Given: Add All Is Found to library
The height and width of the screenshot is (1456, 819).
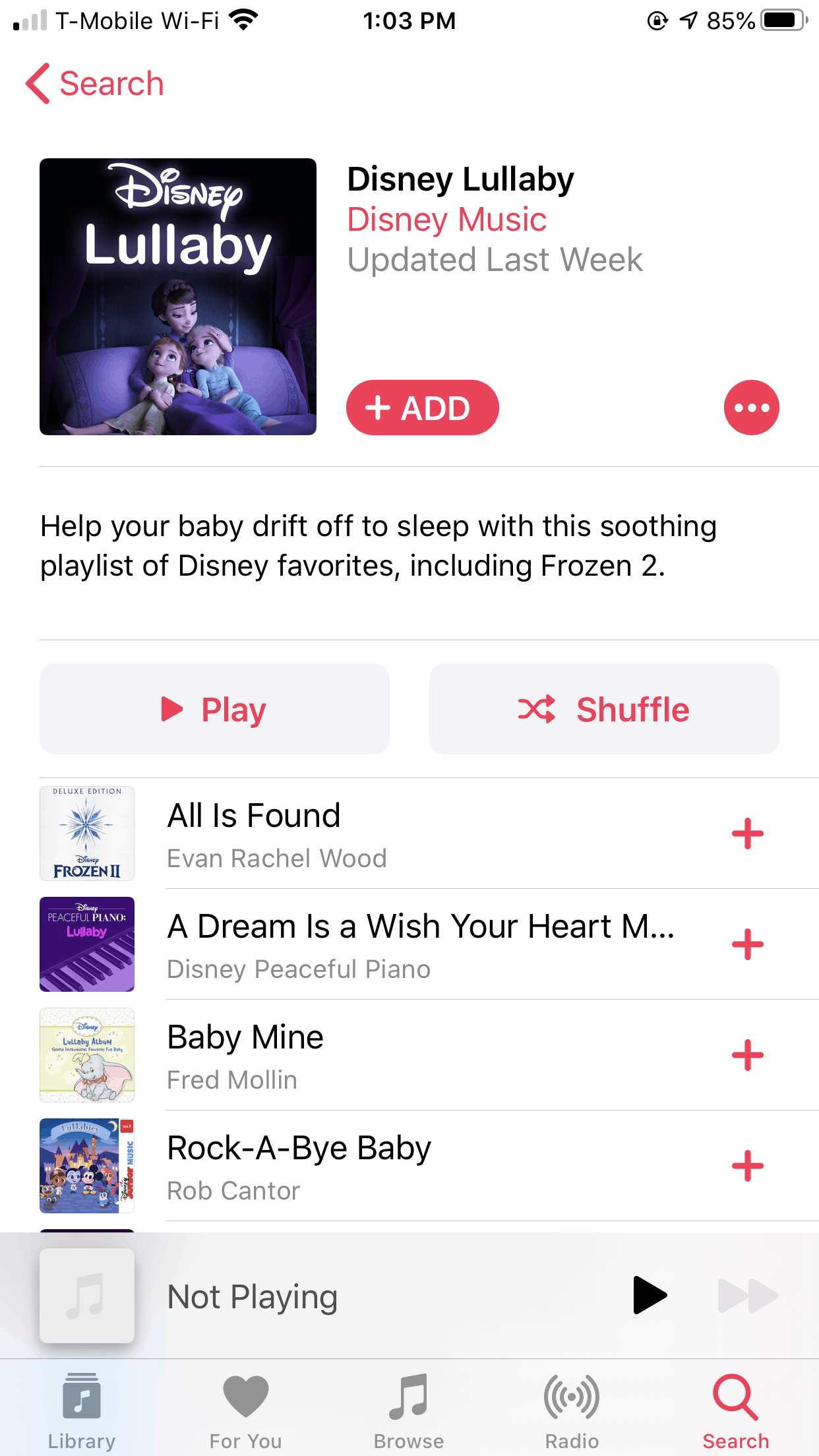Looking at the screenshot, I should (747, 834).
